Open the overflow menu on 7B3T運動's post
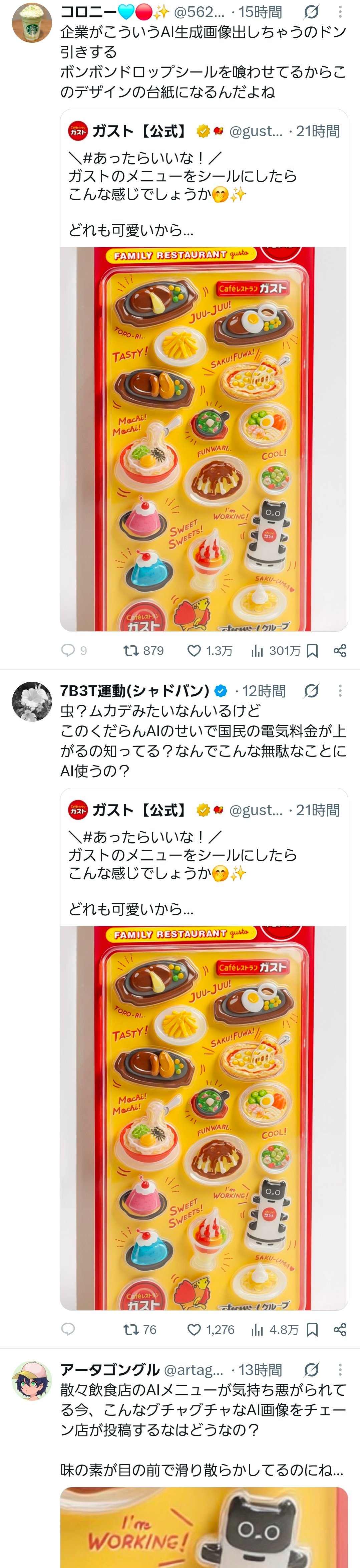The image size is (360, 1568). pos(340,690)
